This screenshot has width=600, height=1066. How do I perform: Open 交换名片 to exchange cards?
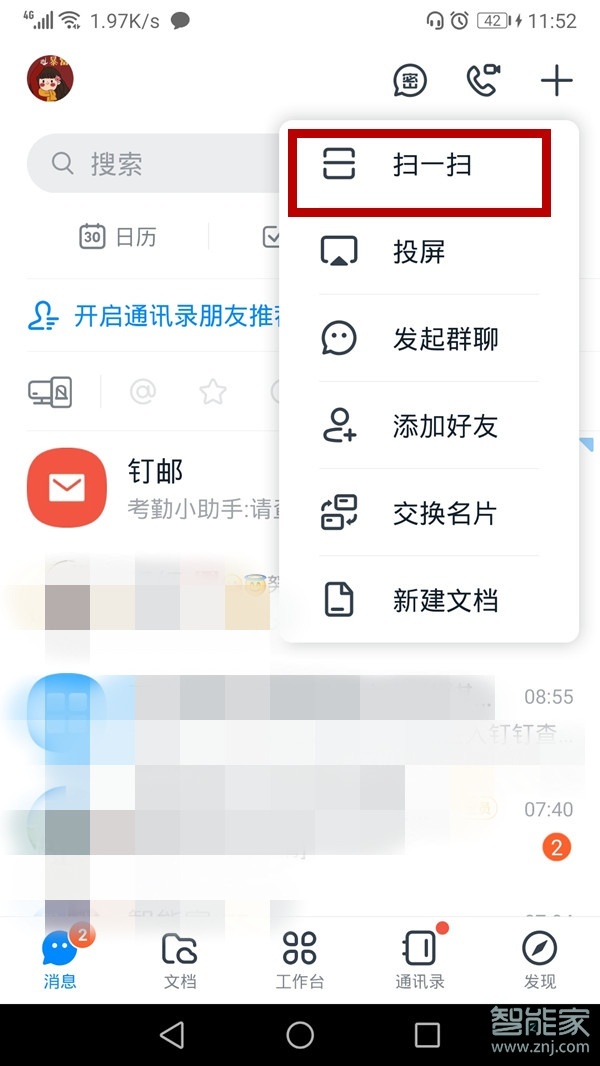click(x=430, y=513)
